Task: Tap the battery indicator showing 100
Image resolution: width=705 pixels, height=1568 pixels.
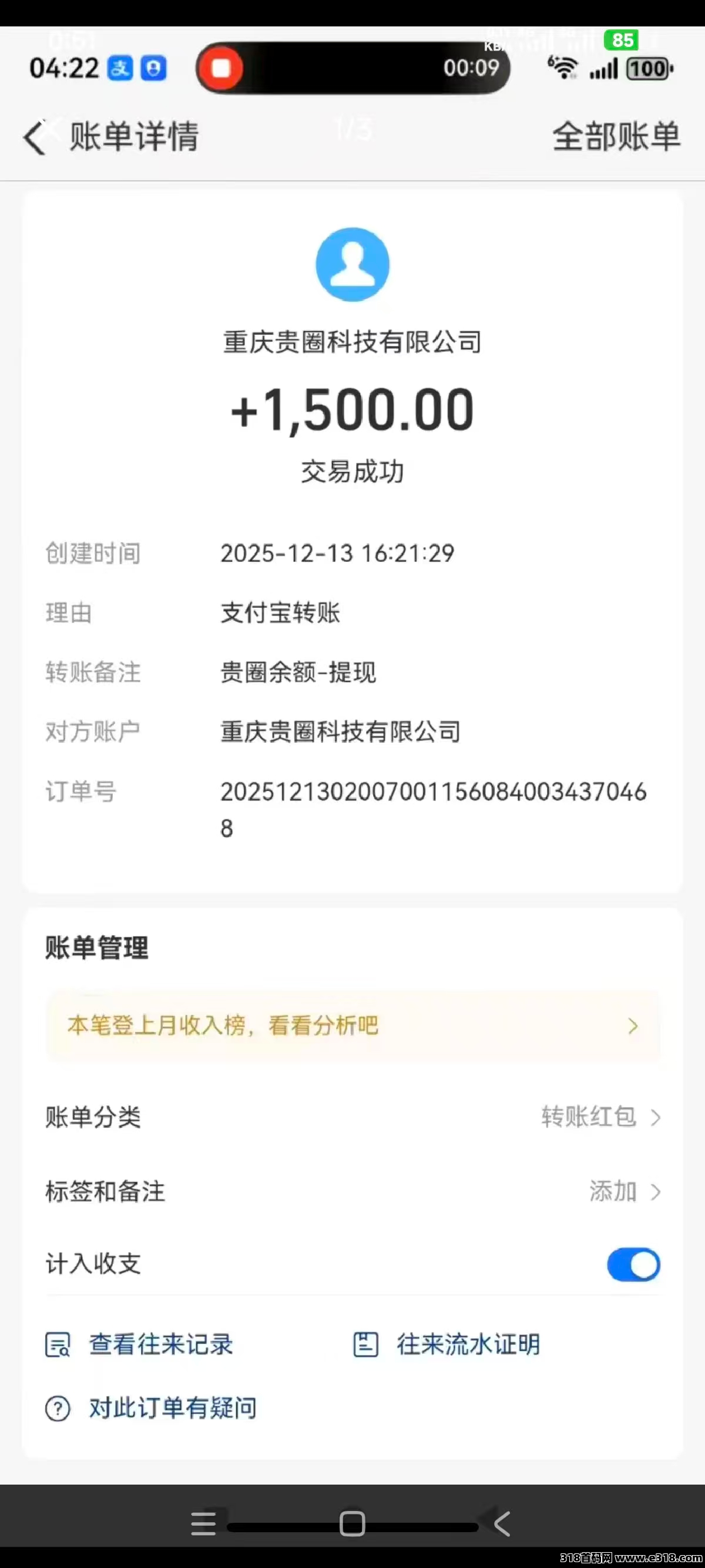Action: pyautogui.click(x=649, y=68)
